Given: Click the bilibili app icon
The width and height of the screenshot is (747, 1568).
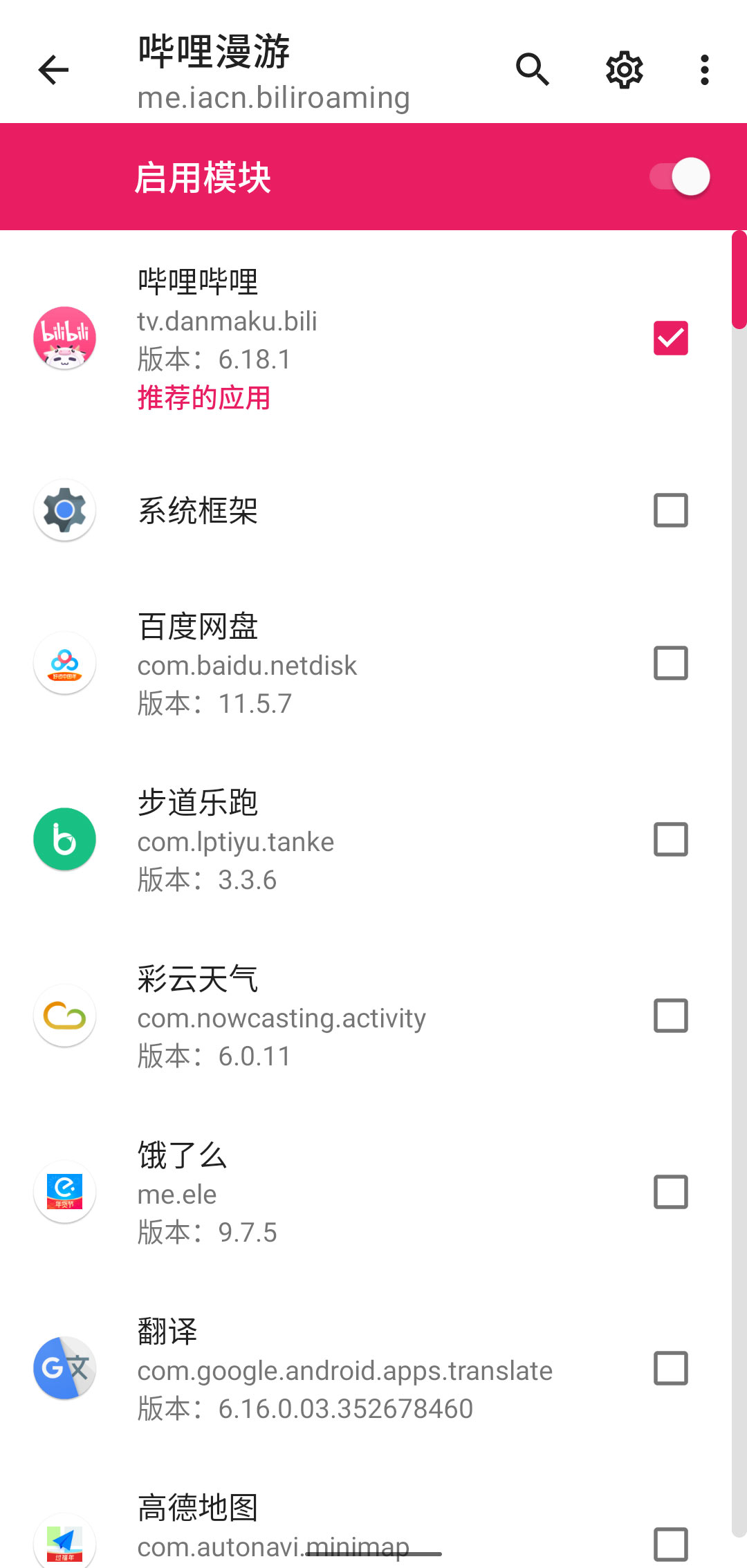Looking at the screenshot, I should 64,338.
